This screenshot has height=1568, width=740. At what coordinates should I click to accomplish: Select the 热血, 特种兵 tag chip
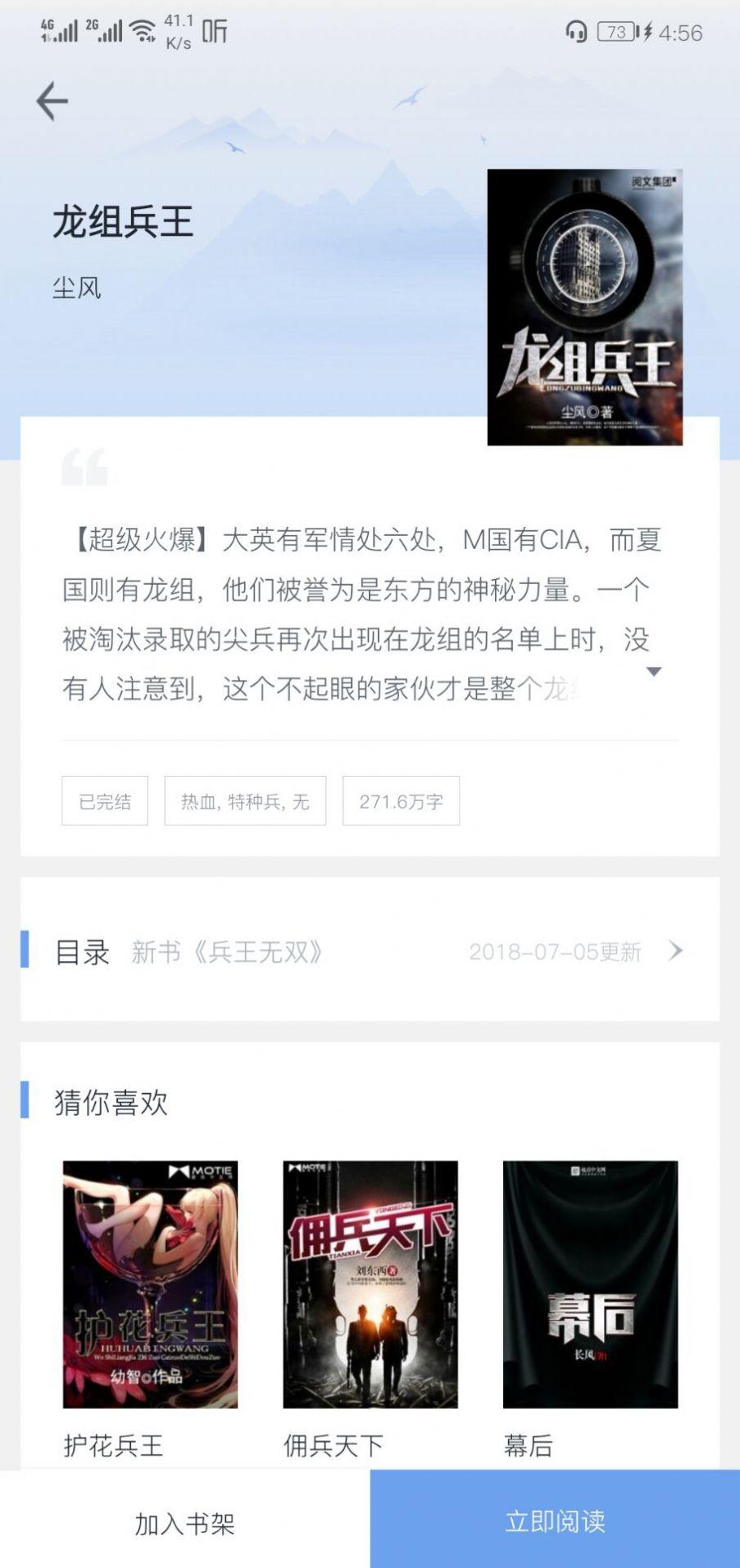tap(245, 800)
